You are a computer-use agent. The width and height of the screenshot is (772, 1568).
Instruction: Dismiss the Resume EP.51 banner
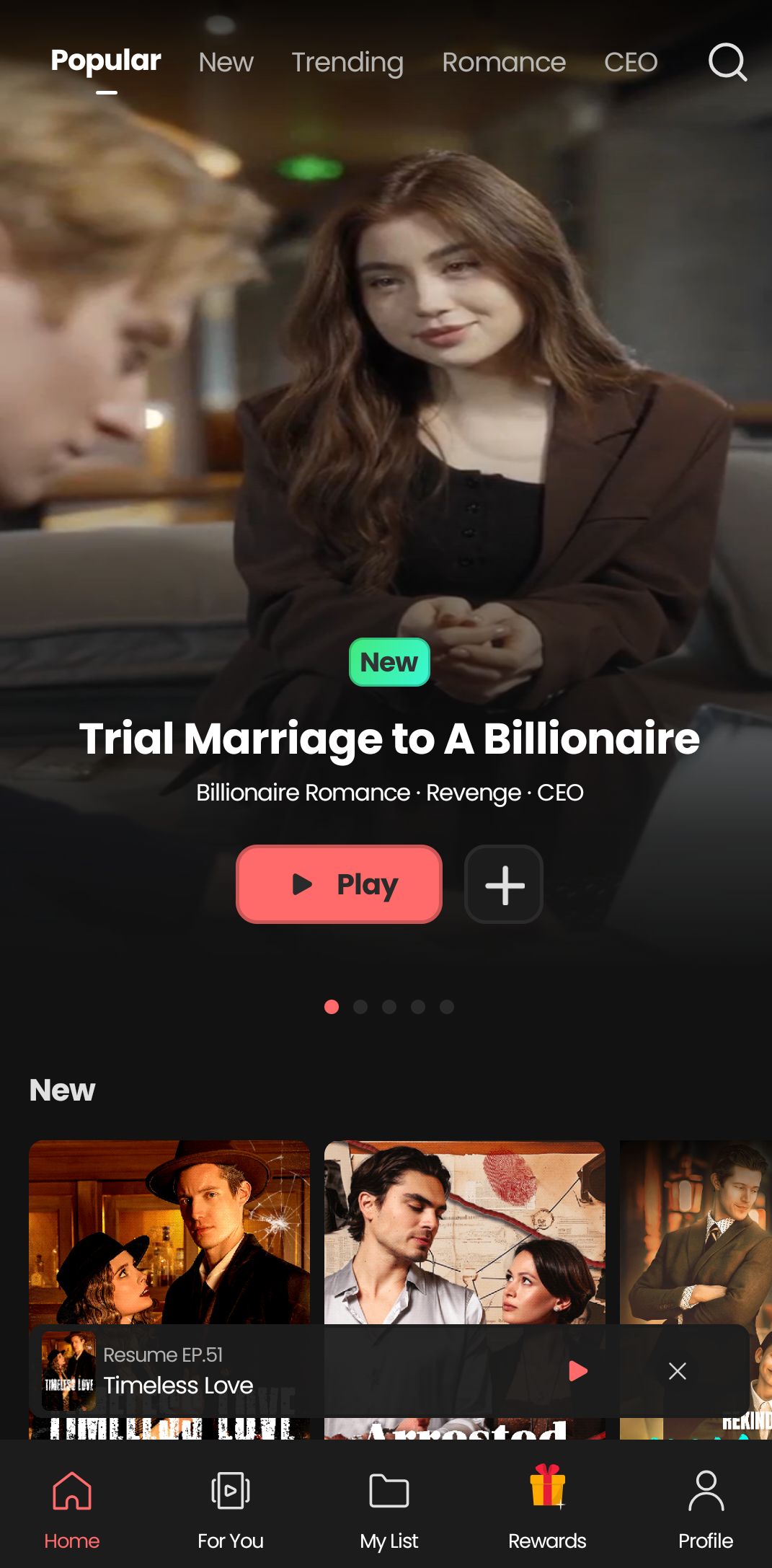click(677, 1370)
